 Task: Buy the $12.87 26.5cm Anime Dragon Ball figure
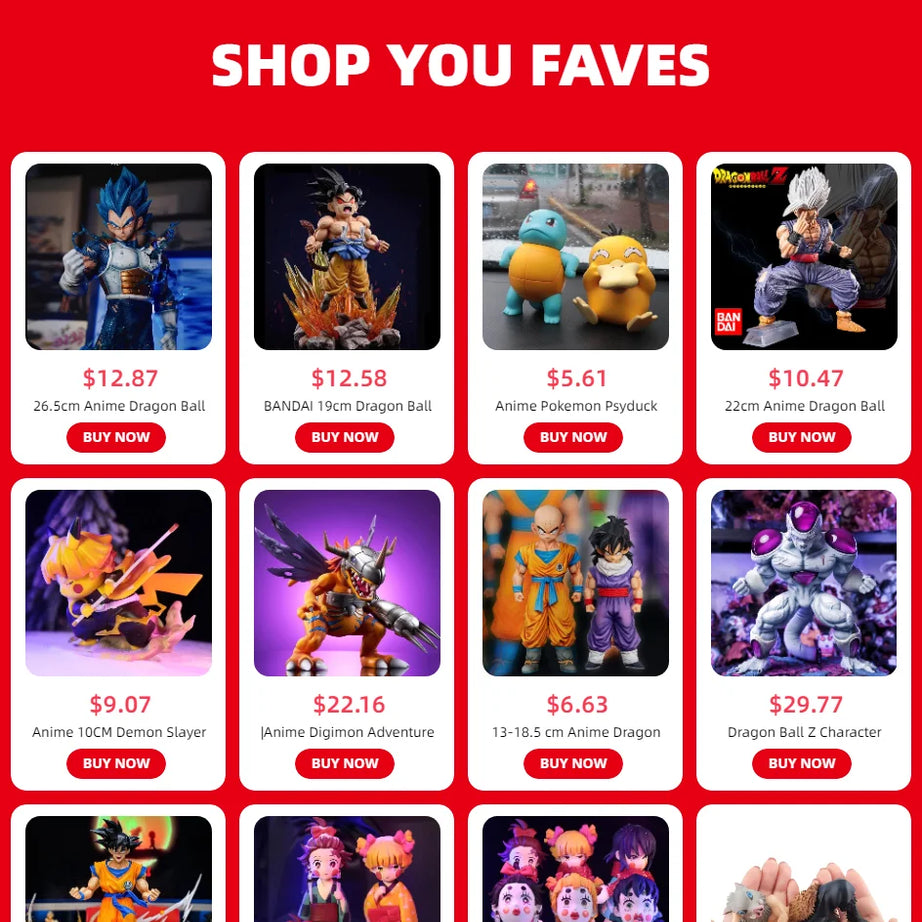[x=116, y=437]
